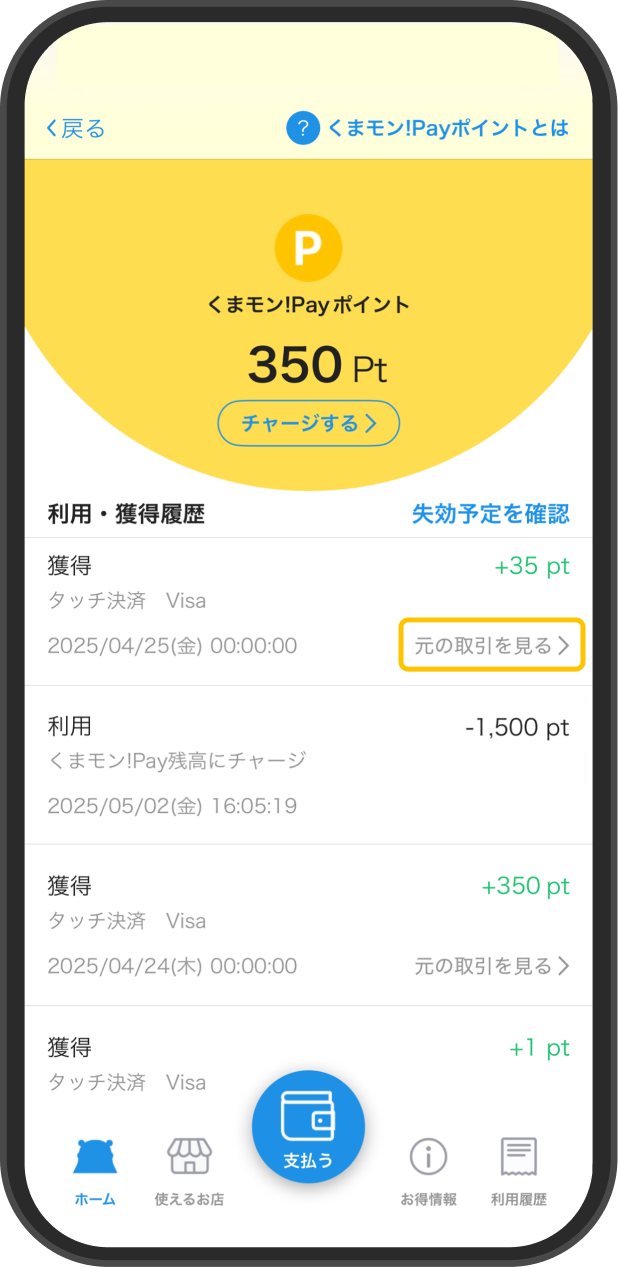Tap the 支払う wallet button
The width and height of the screenshot is (618, 1267).
pos(308,1126)
